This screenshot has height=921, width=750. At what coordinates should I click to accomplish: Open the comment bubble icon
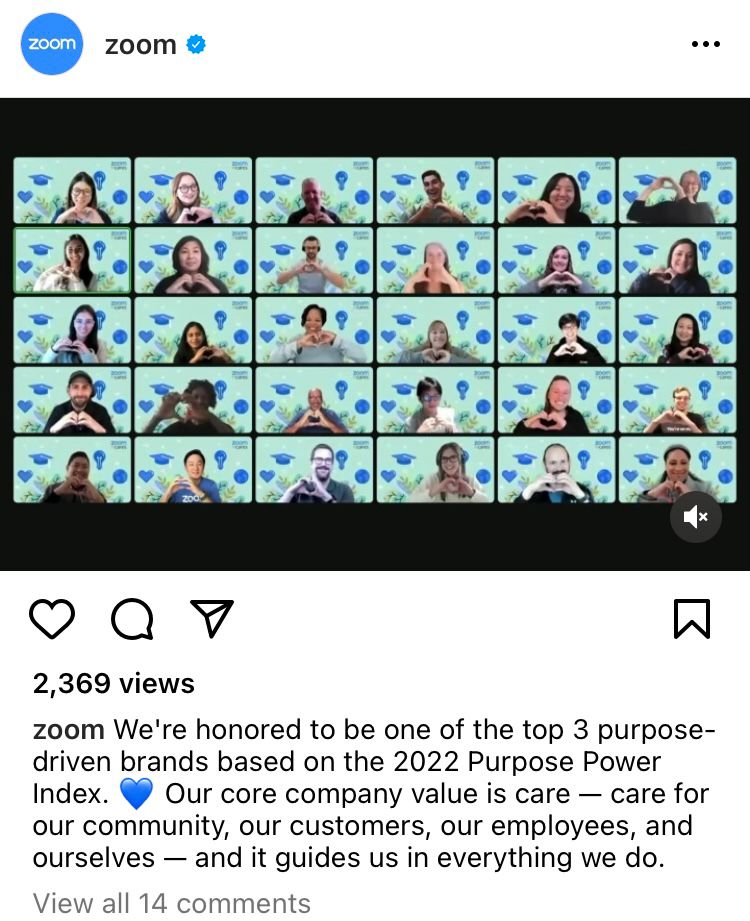click(x=132, y=619)
